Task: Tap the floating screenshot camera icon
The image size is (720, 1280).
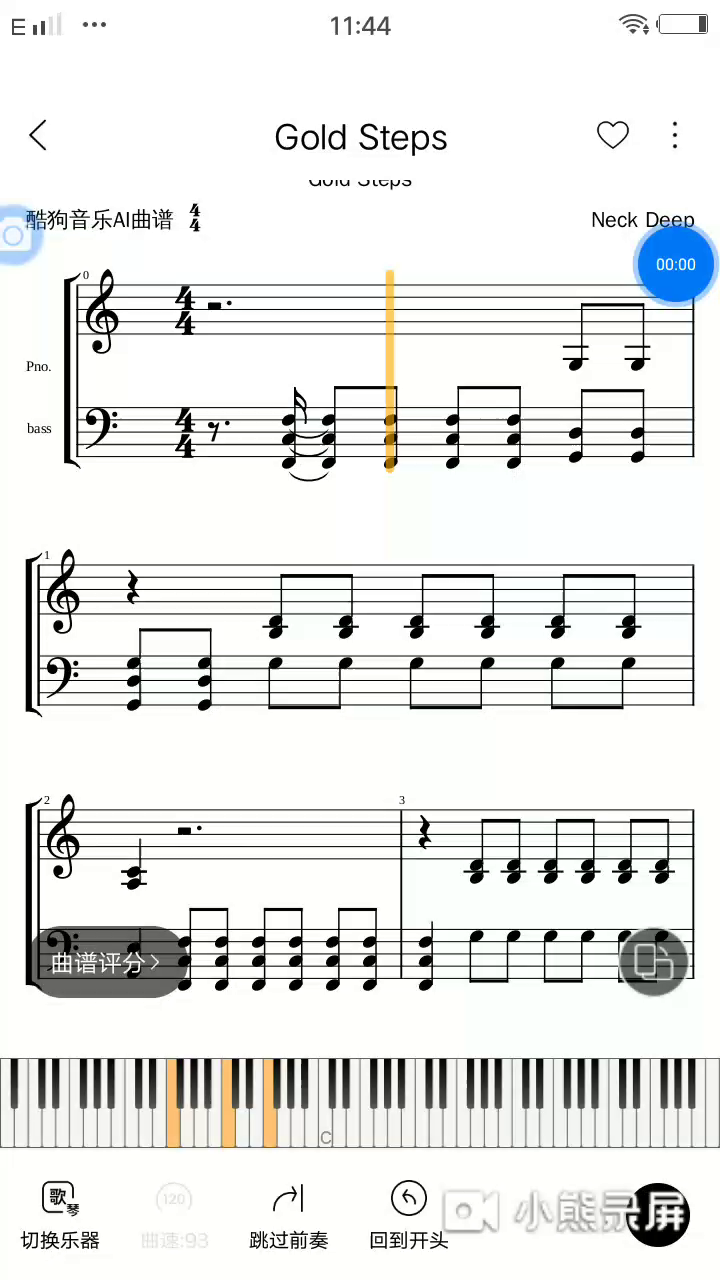Action: 14,236
